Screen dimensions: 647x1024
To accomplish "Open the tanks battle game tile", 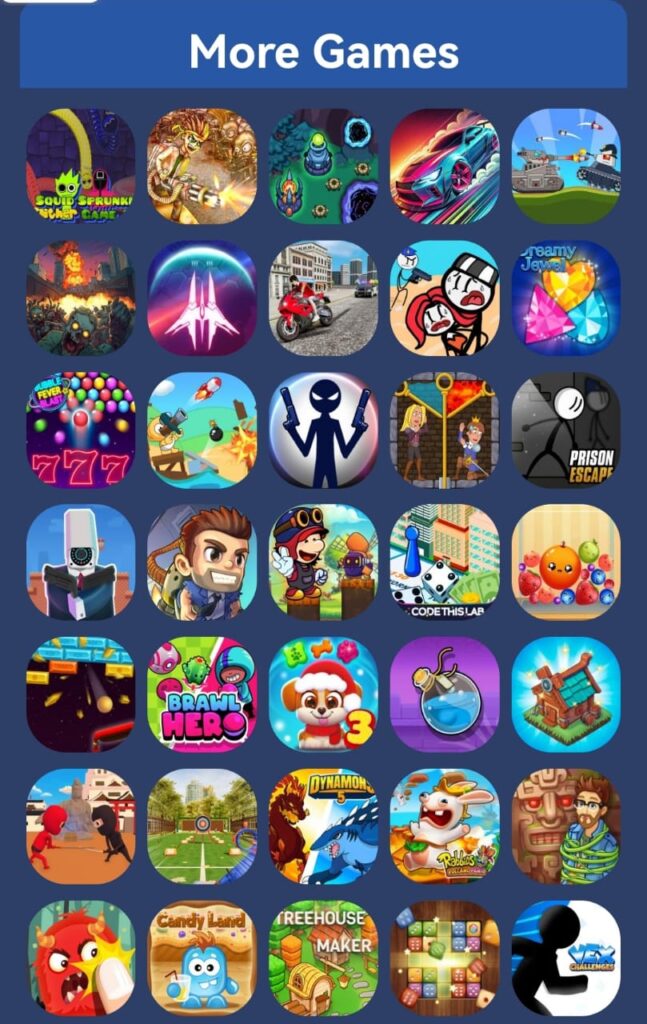I will [566, 166].
